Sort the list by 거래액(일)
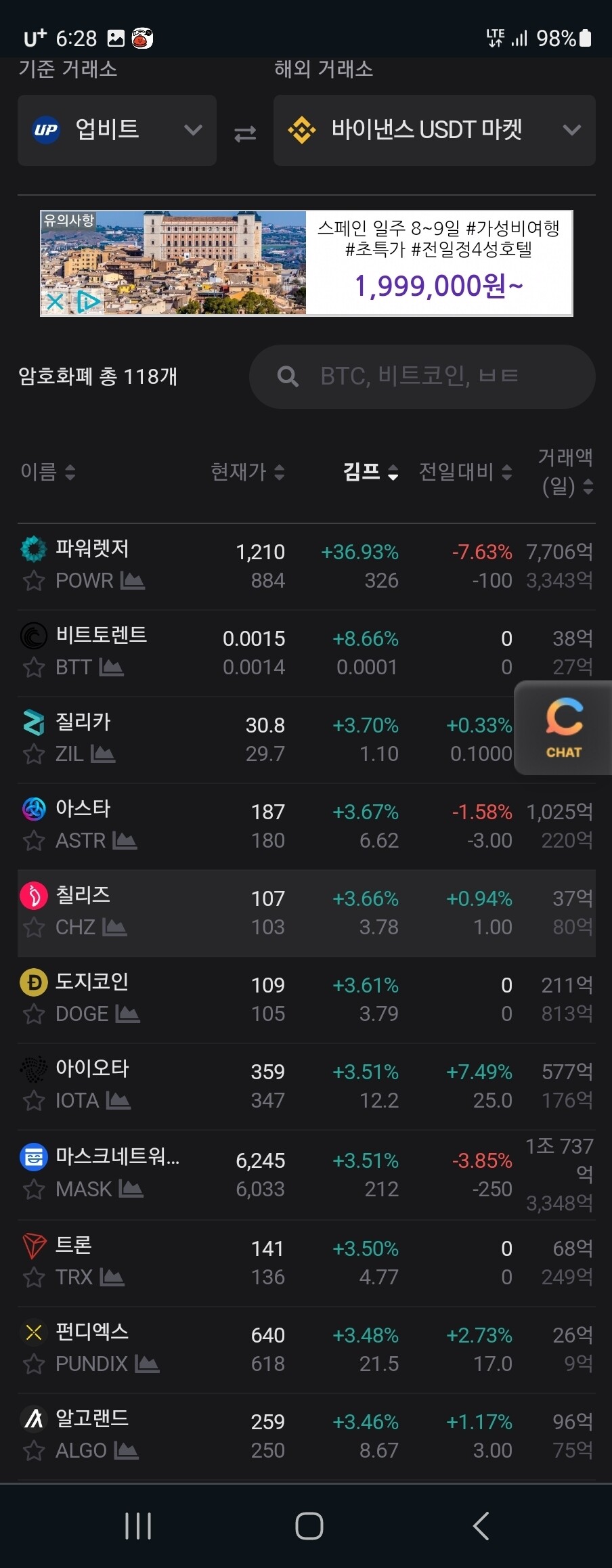Viewport: 612px width, 1568px height. tap(566, 472)
